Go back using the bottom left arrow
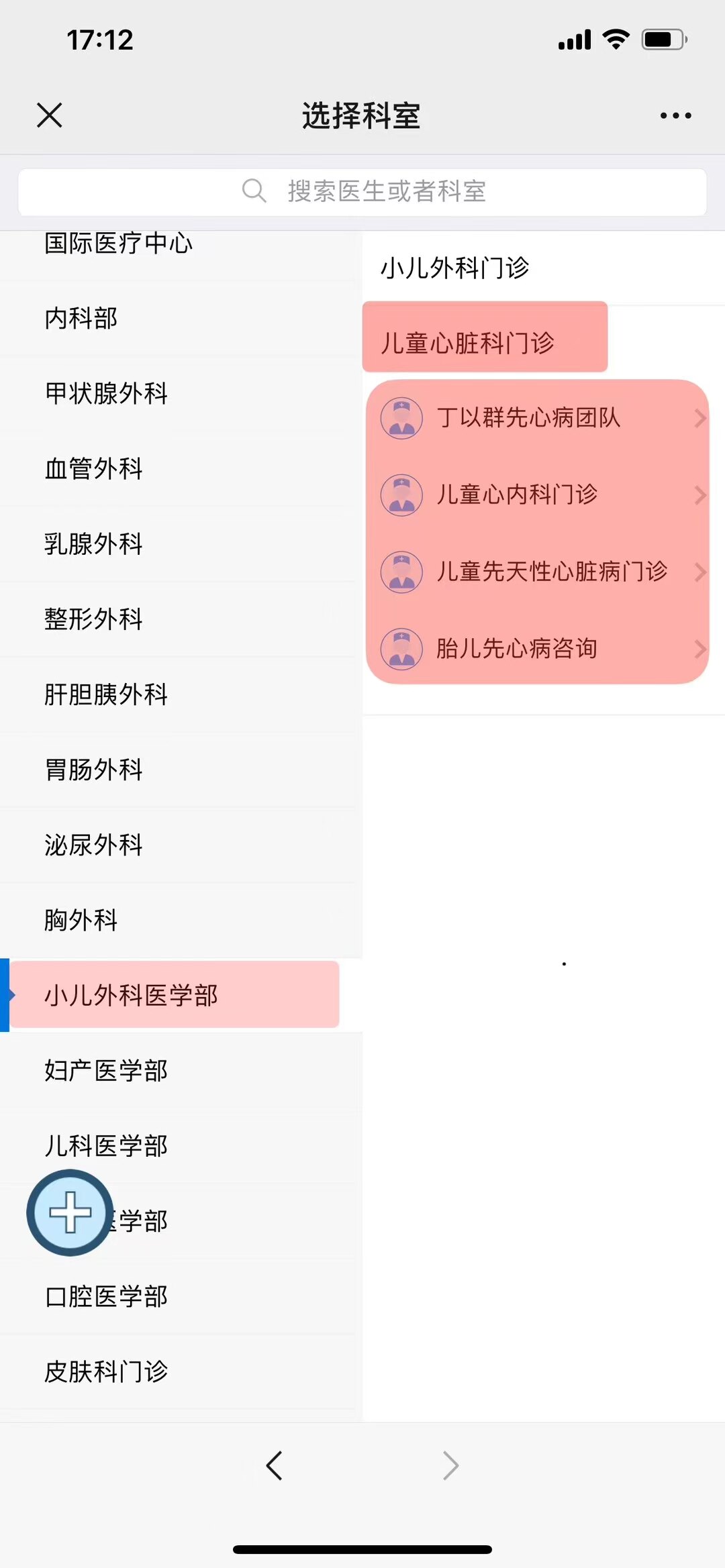The image size is (725, 1568). click(x=274, y=1465)
